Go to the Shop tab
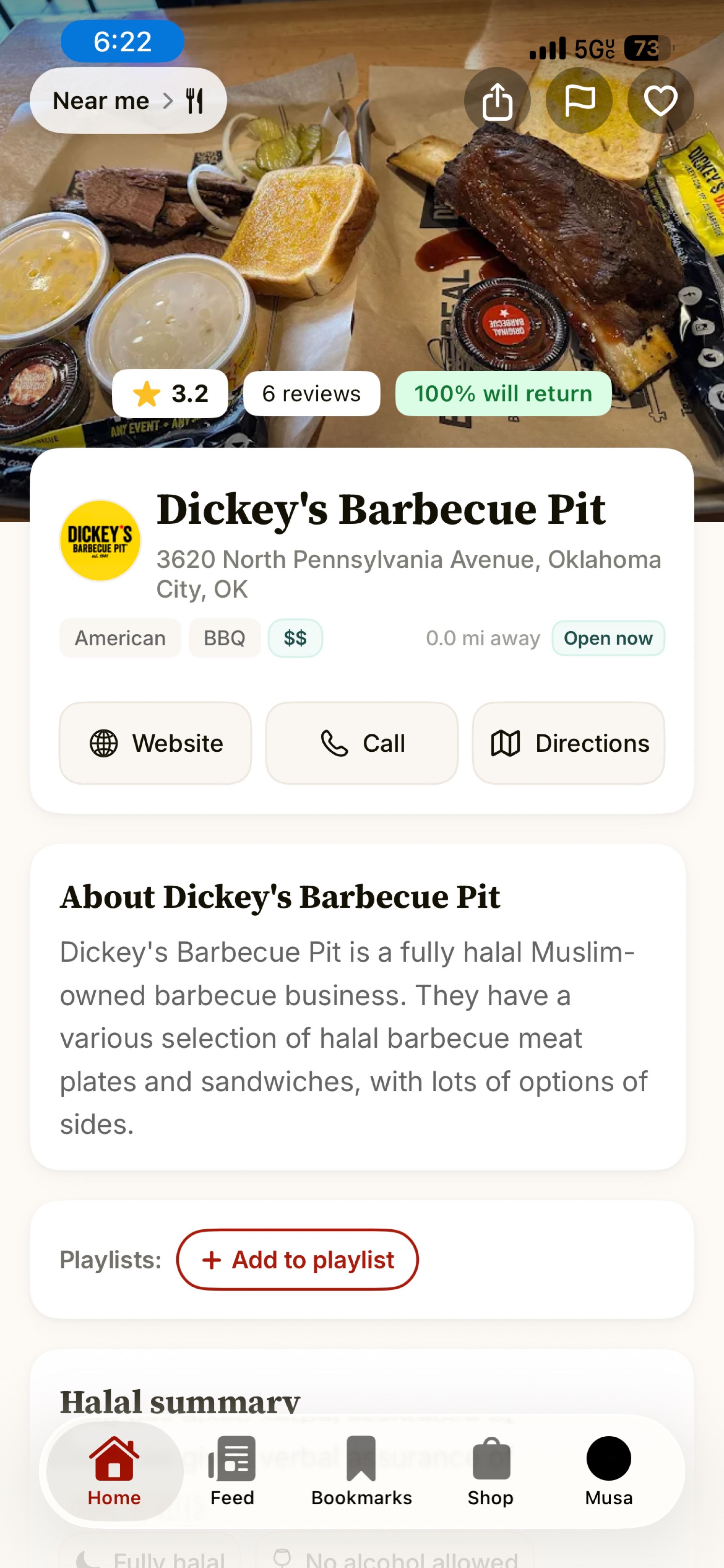The image size is (724, 1568). pos(491,1471)
